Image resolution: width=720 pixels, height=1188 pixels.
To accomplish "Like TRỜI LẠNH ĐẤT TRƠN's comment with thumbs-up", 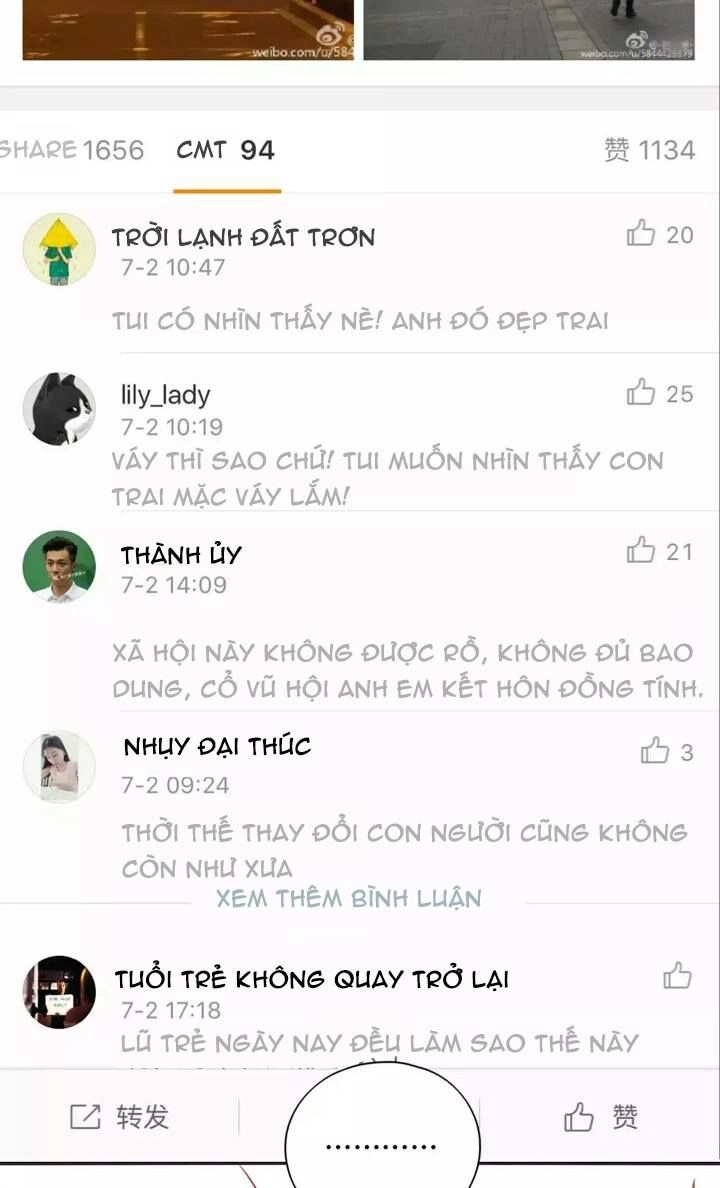I will click(x=641, y=235).
